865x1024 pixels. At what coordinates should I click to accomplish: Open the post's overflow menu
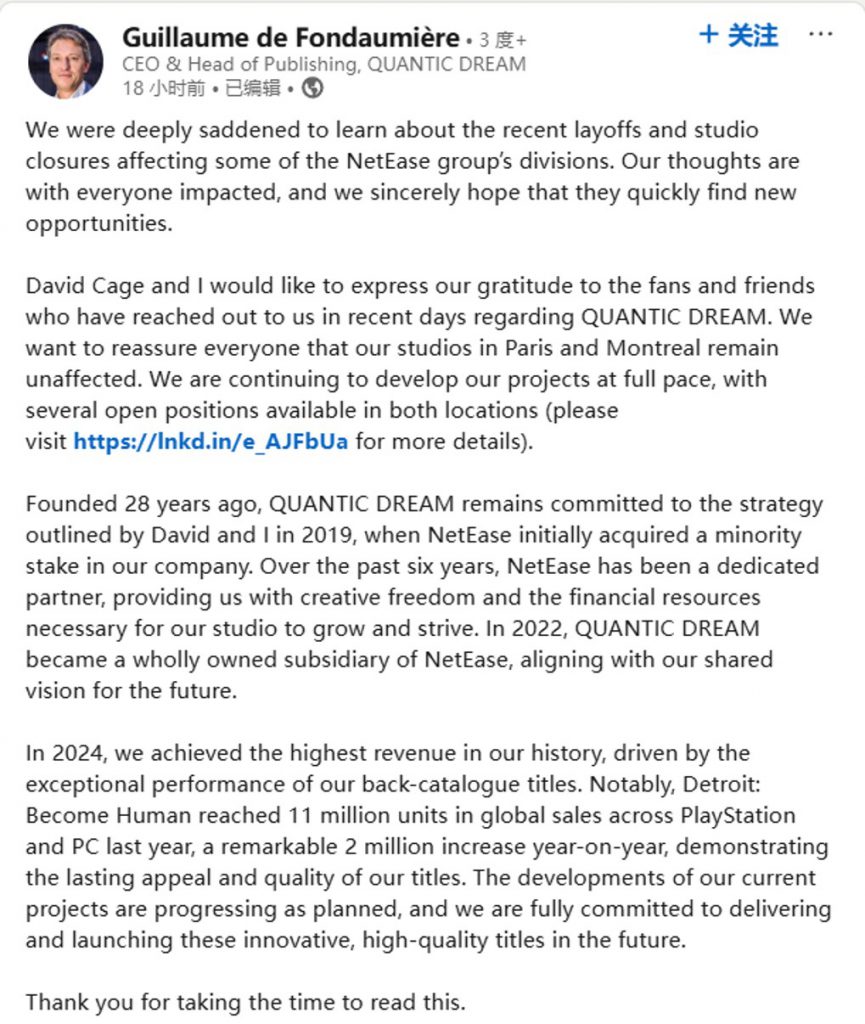(820, 35)
